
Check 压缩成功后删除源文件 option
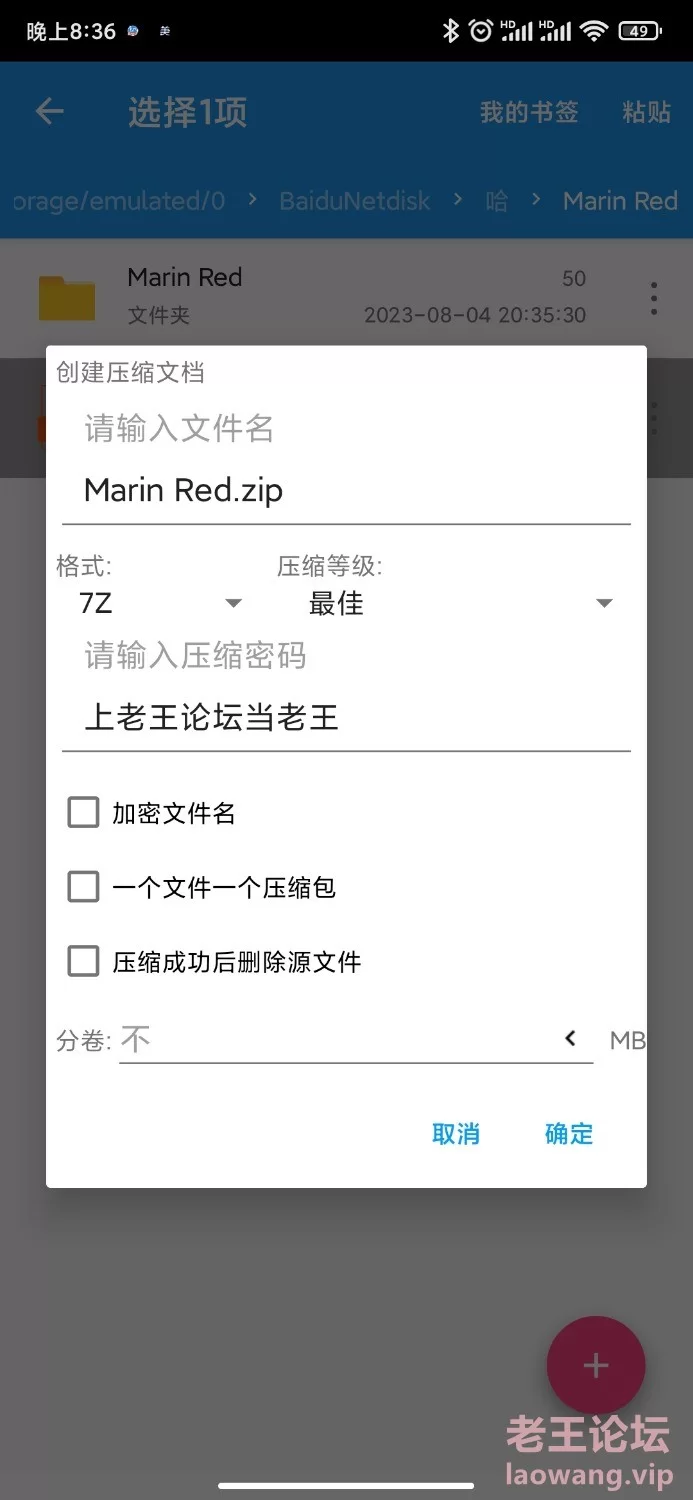pos(84,962)
